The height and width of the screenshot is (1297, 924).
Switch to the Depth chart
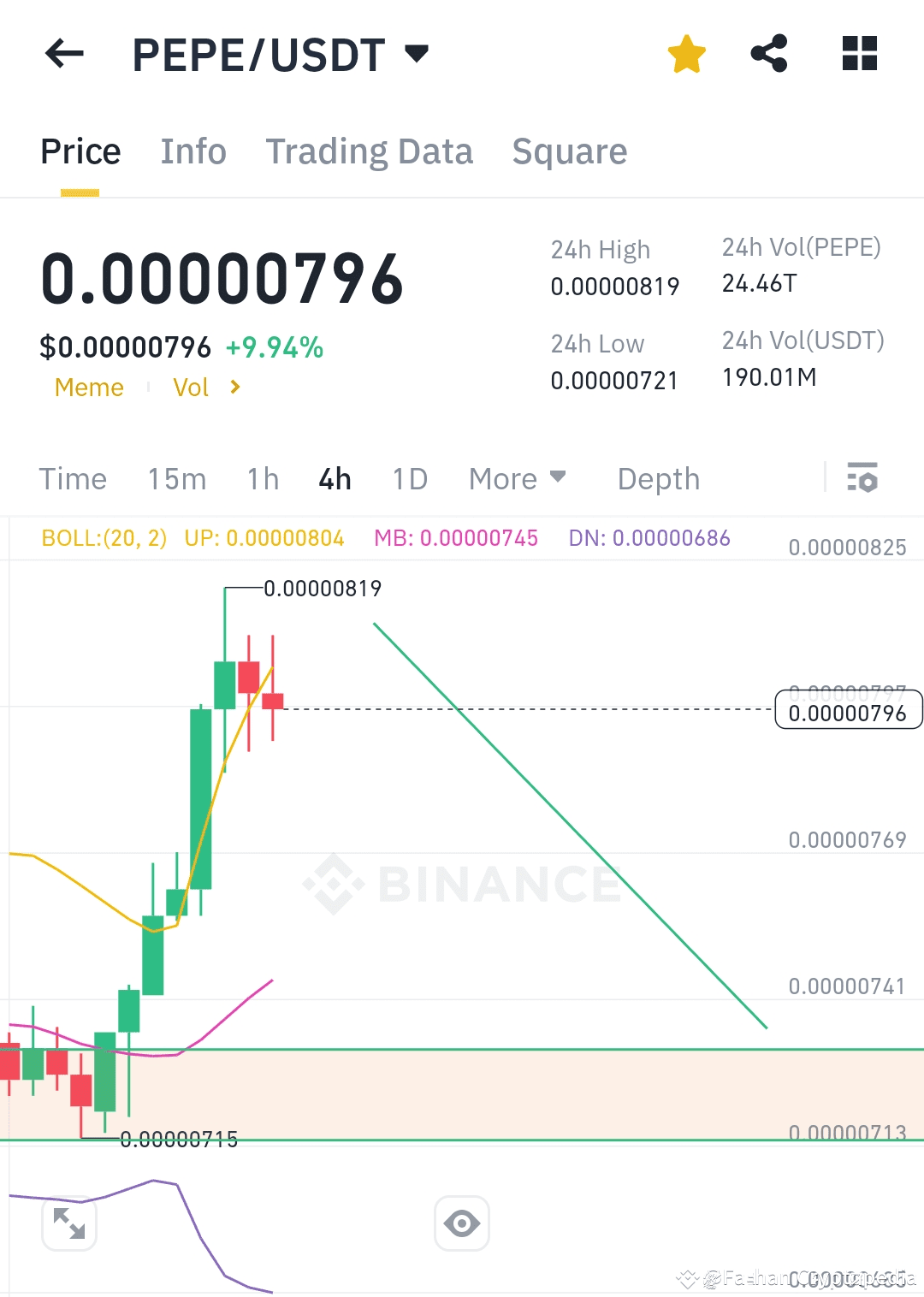click(x=658, y=479)
